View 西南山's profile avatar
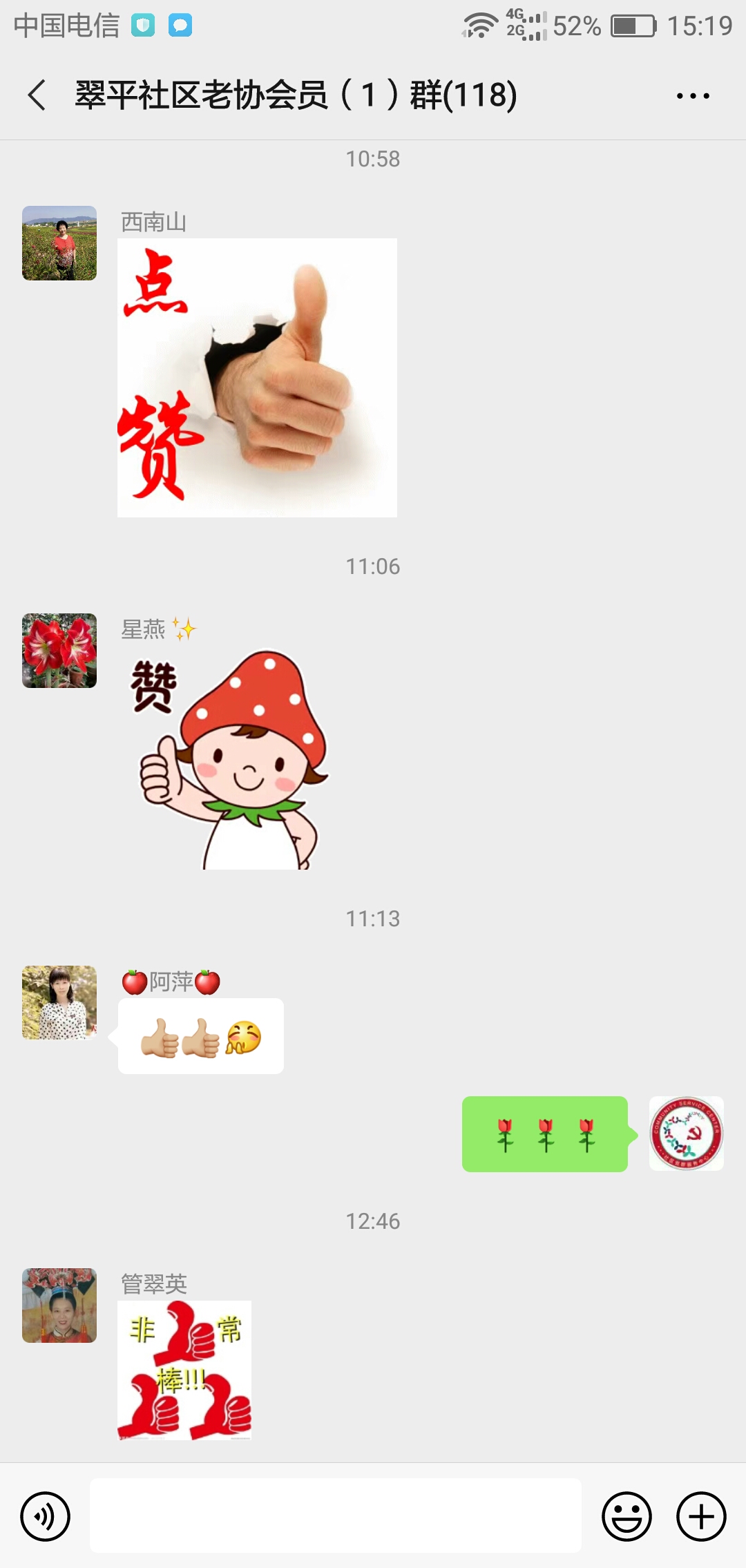This screenshot has width=746, height=1568. (x=59, y=243)
